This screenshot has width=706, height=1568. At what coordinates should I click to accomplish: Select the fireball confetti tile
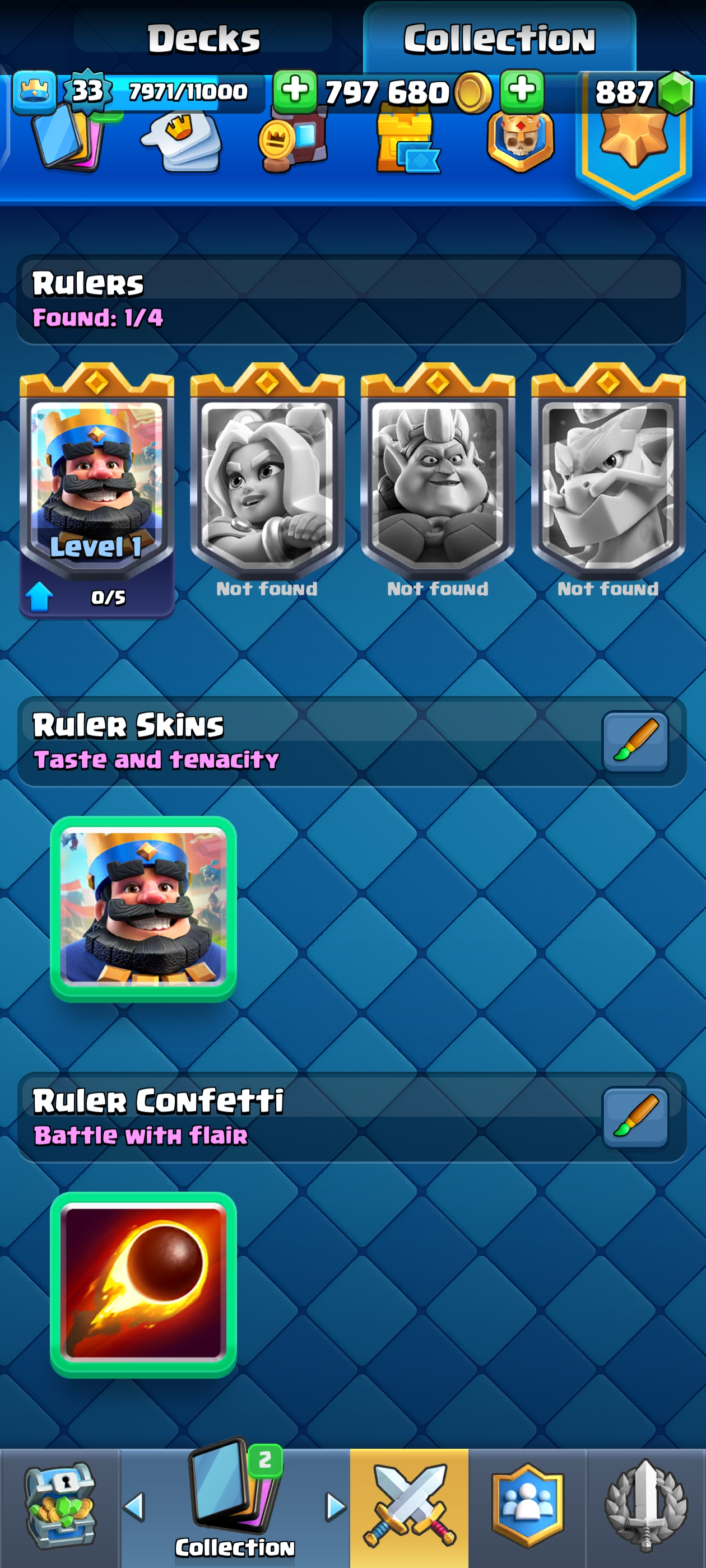(143, 1284)
